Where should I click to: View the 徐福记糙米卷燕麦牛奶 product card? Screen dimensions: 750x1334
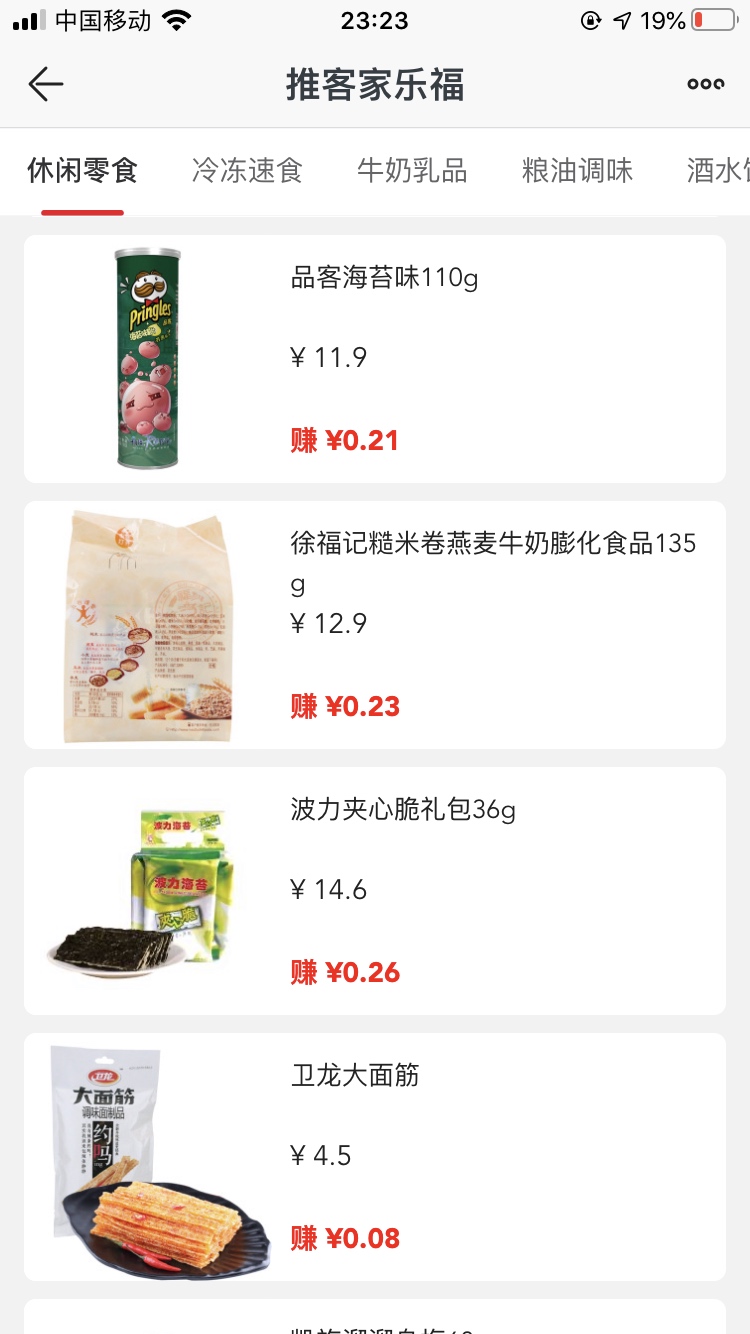click(x=375, y=625)
